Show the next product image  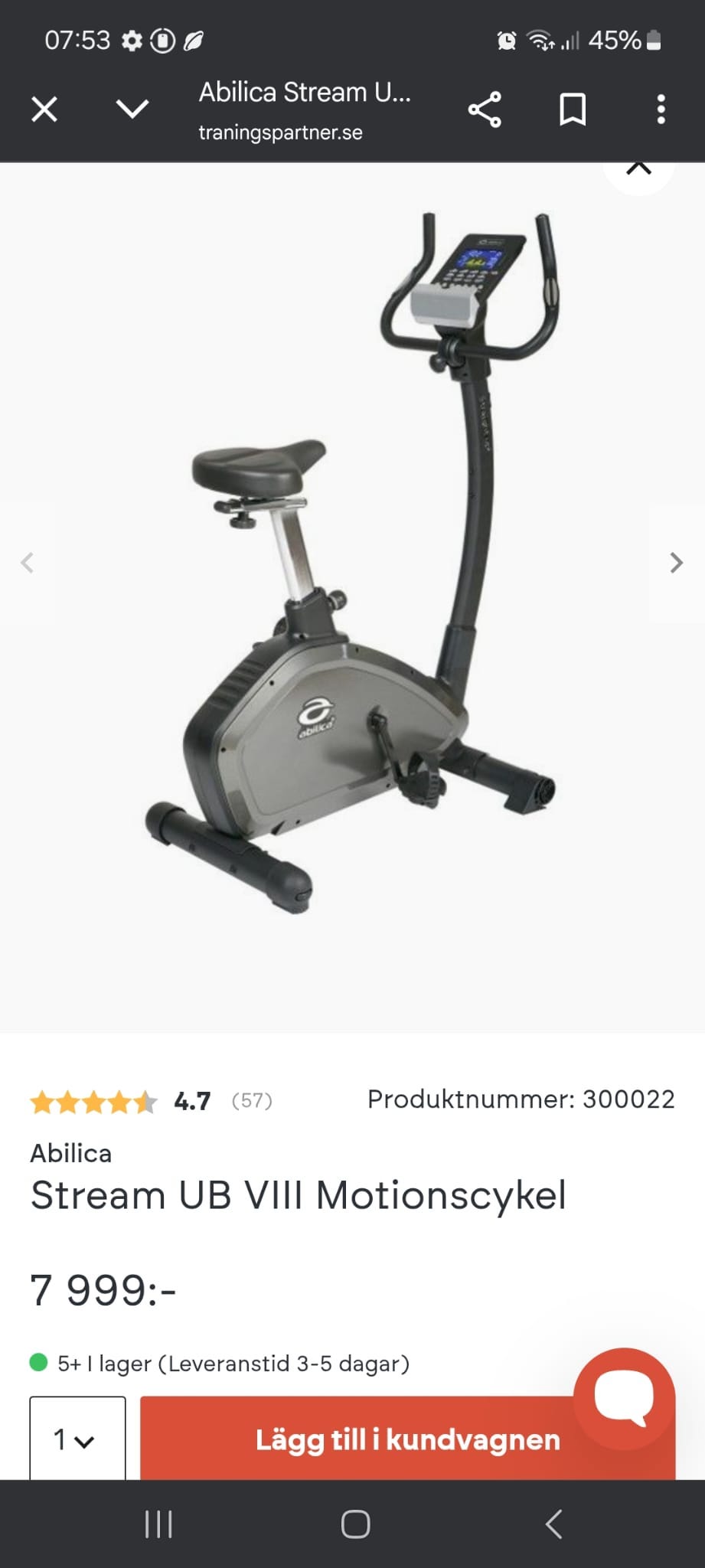coord(677,563)
